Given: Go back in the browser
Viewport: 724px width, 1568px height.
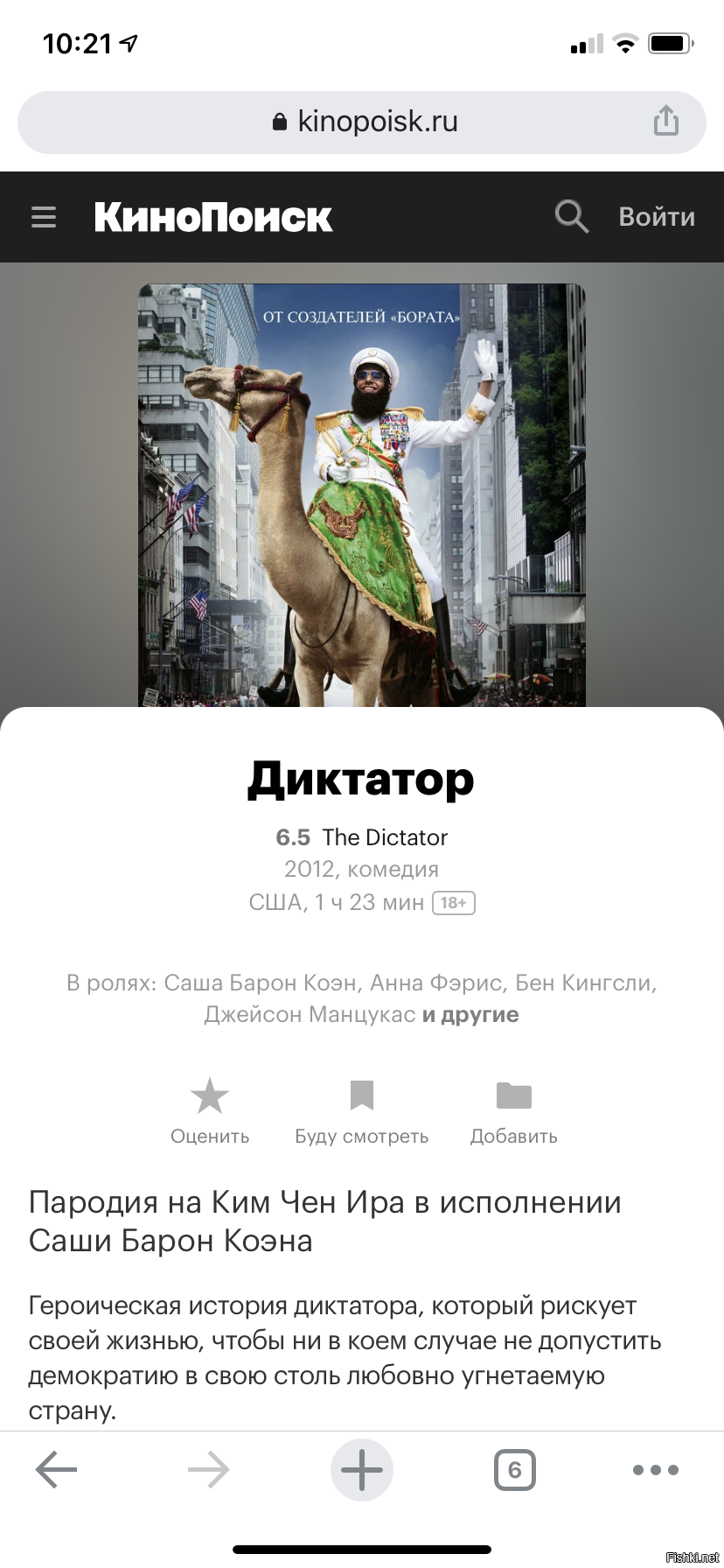Looking at the screenshot, I should (57, 1470).
